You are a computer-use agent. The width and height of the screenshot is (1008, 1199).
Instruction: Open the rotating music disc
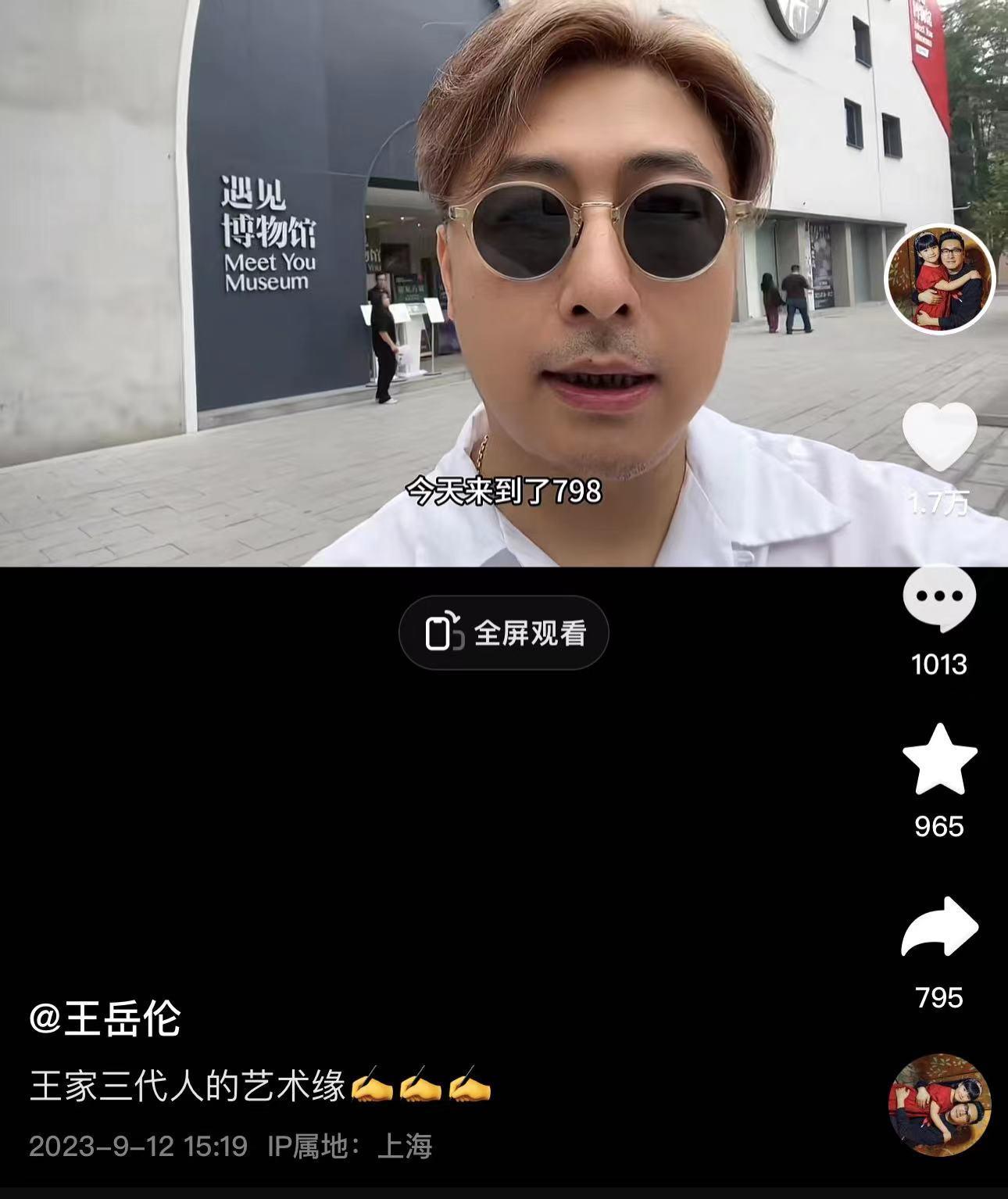(x=939, y=1106)
